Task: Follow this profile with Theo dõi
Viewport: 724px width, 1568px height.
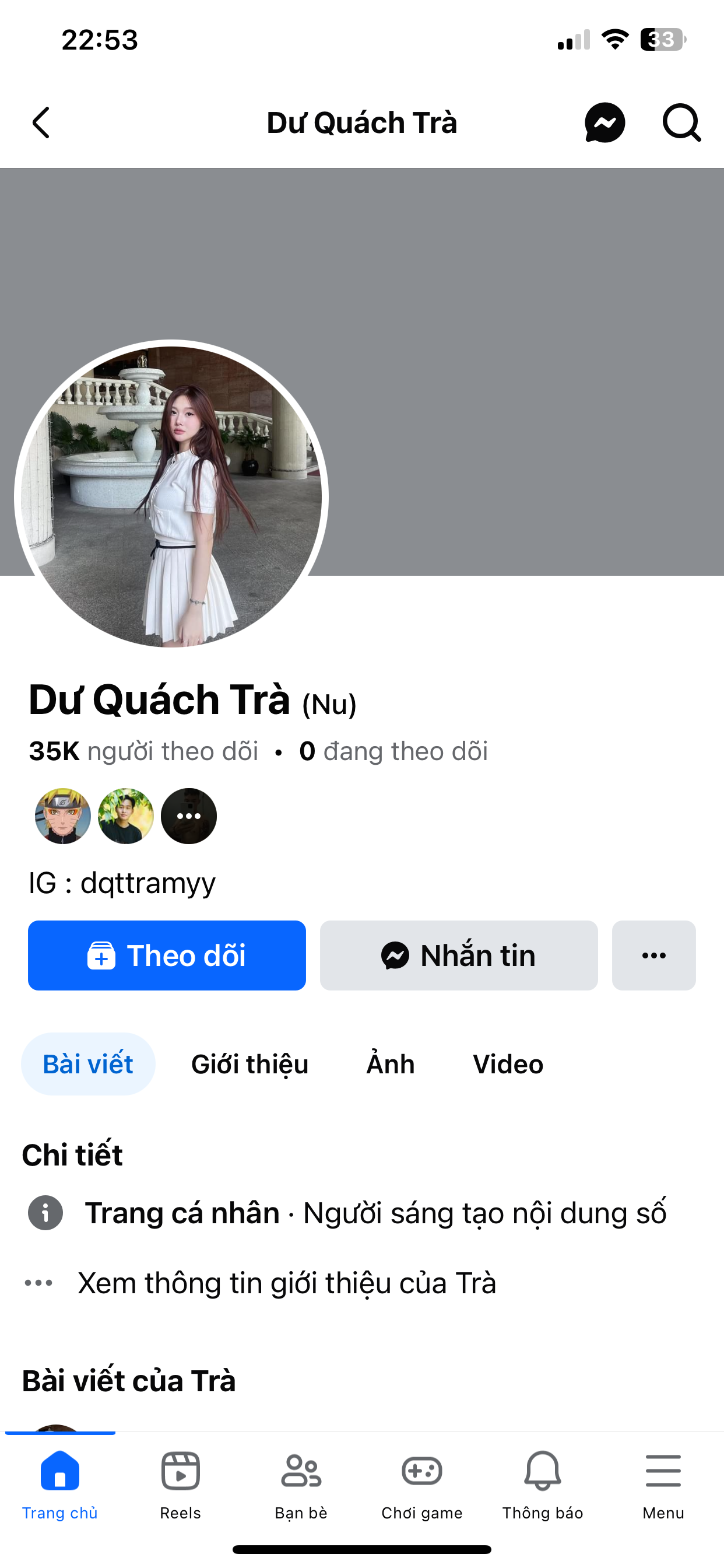Action: click(167, 955)
